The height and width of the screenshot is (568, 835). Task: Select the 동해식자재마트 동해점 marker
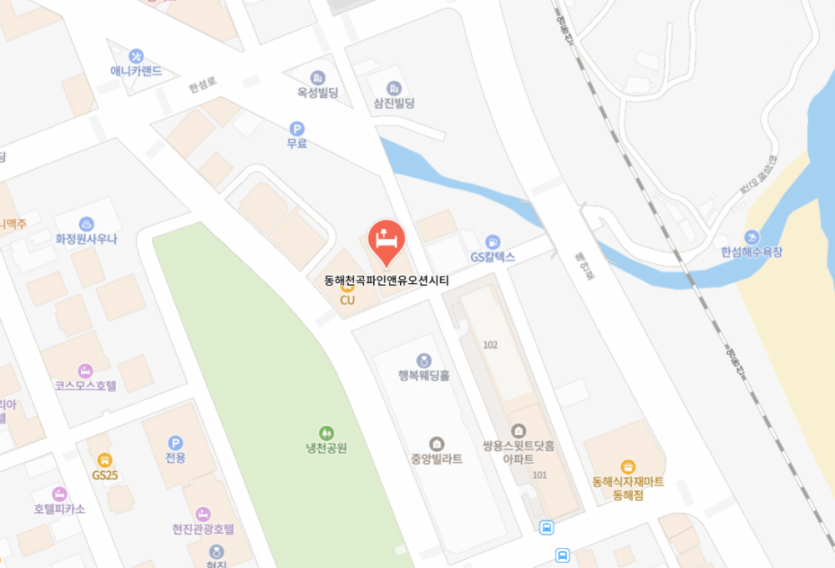tap(628, 467)
